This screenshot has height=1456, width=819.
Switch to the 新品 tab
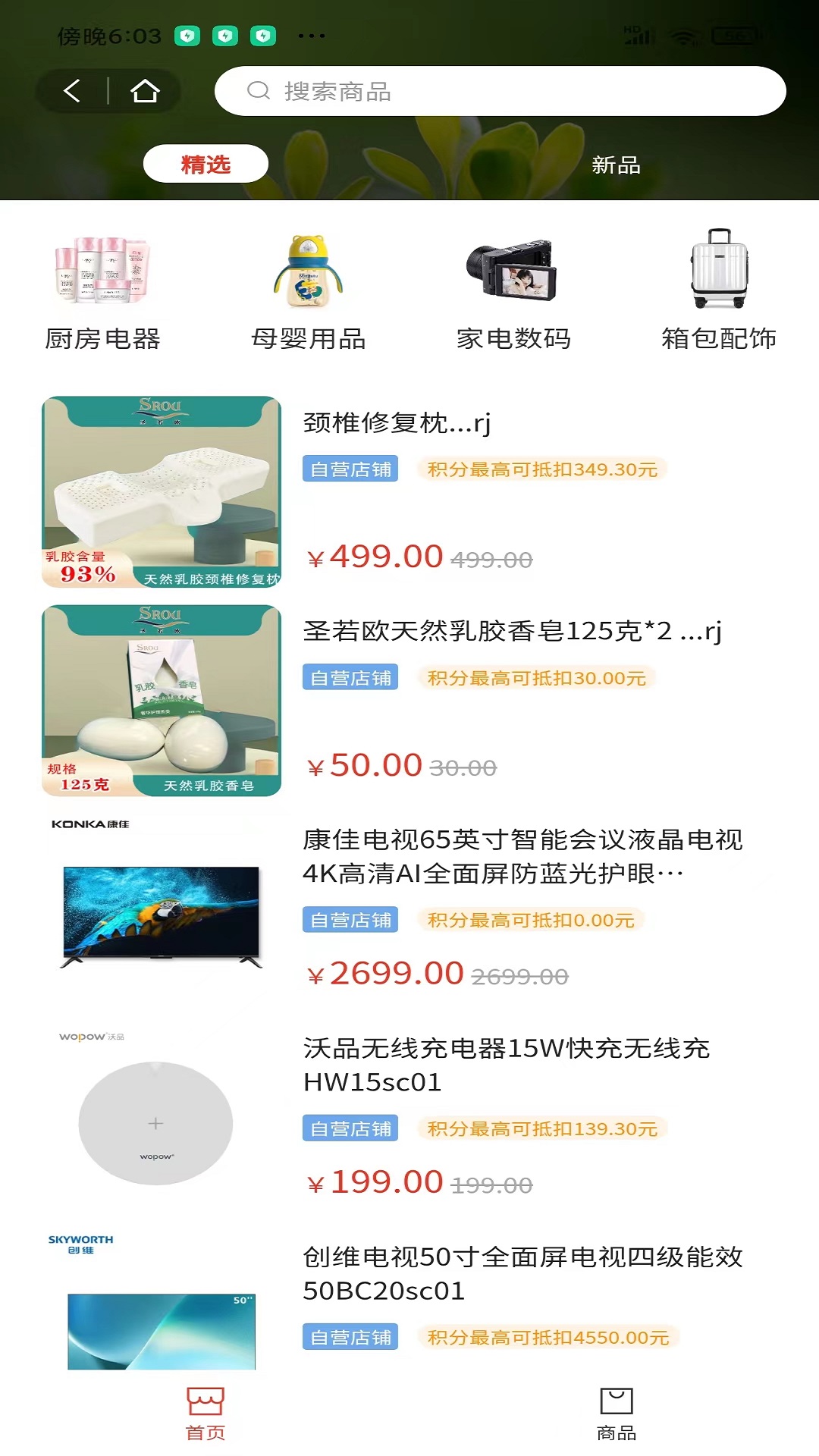click(x=616, y=165)
